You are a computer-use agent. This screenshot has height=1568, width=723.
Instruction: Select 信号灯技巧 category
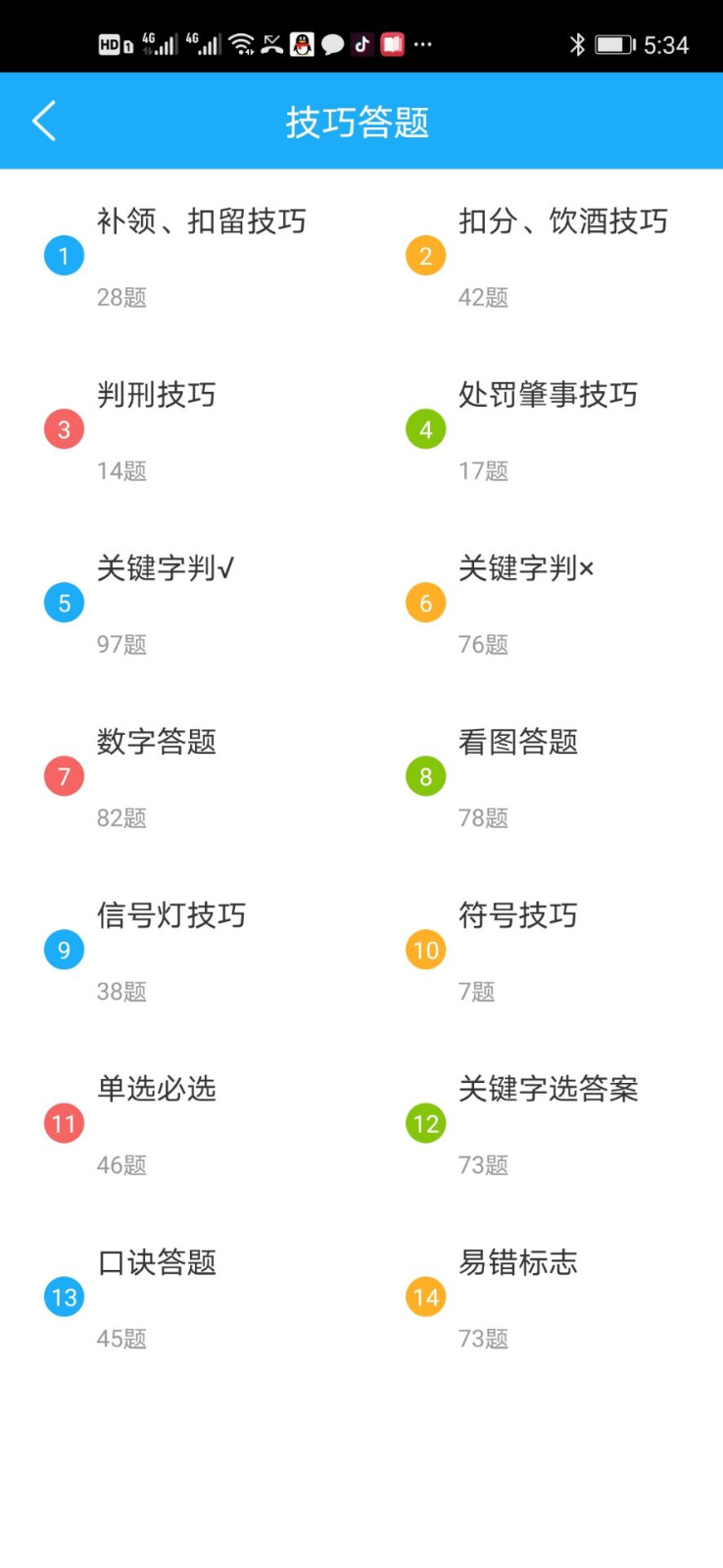[171, 916]
